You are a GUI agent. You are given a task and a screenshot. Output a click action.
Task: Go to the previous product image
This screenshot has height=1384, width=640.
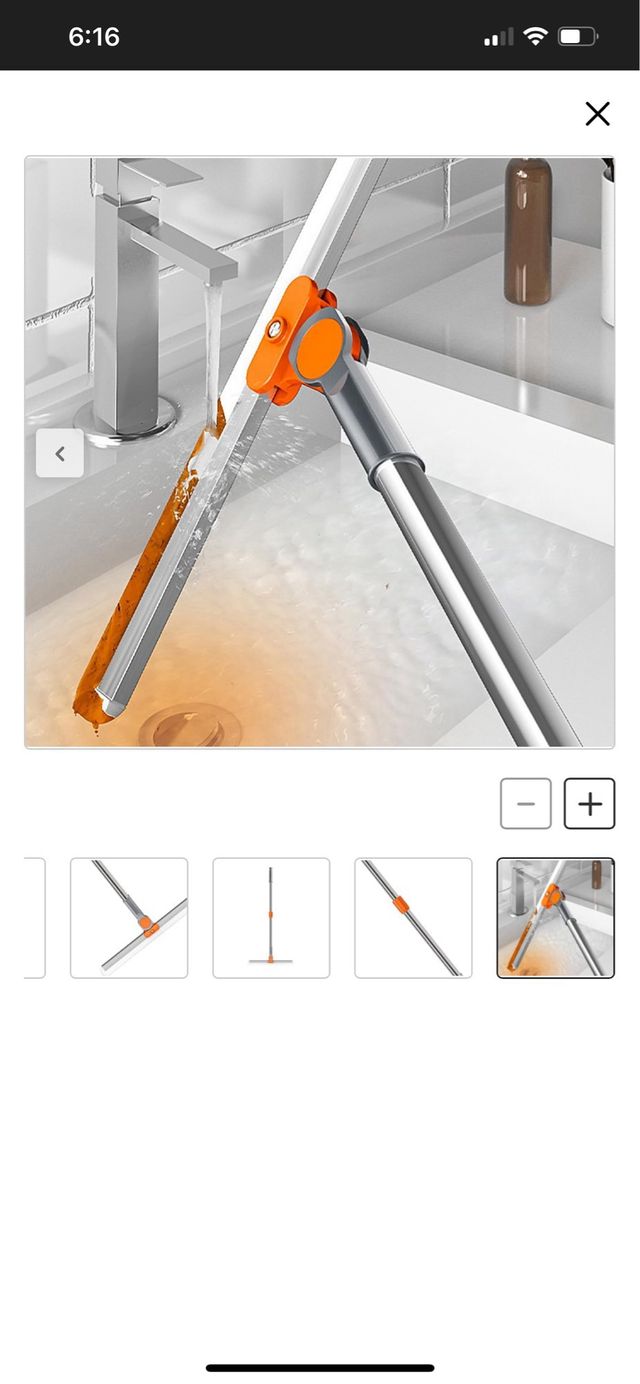pos(60,454)
